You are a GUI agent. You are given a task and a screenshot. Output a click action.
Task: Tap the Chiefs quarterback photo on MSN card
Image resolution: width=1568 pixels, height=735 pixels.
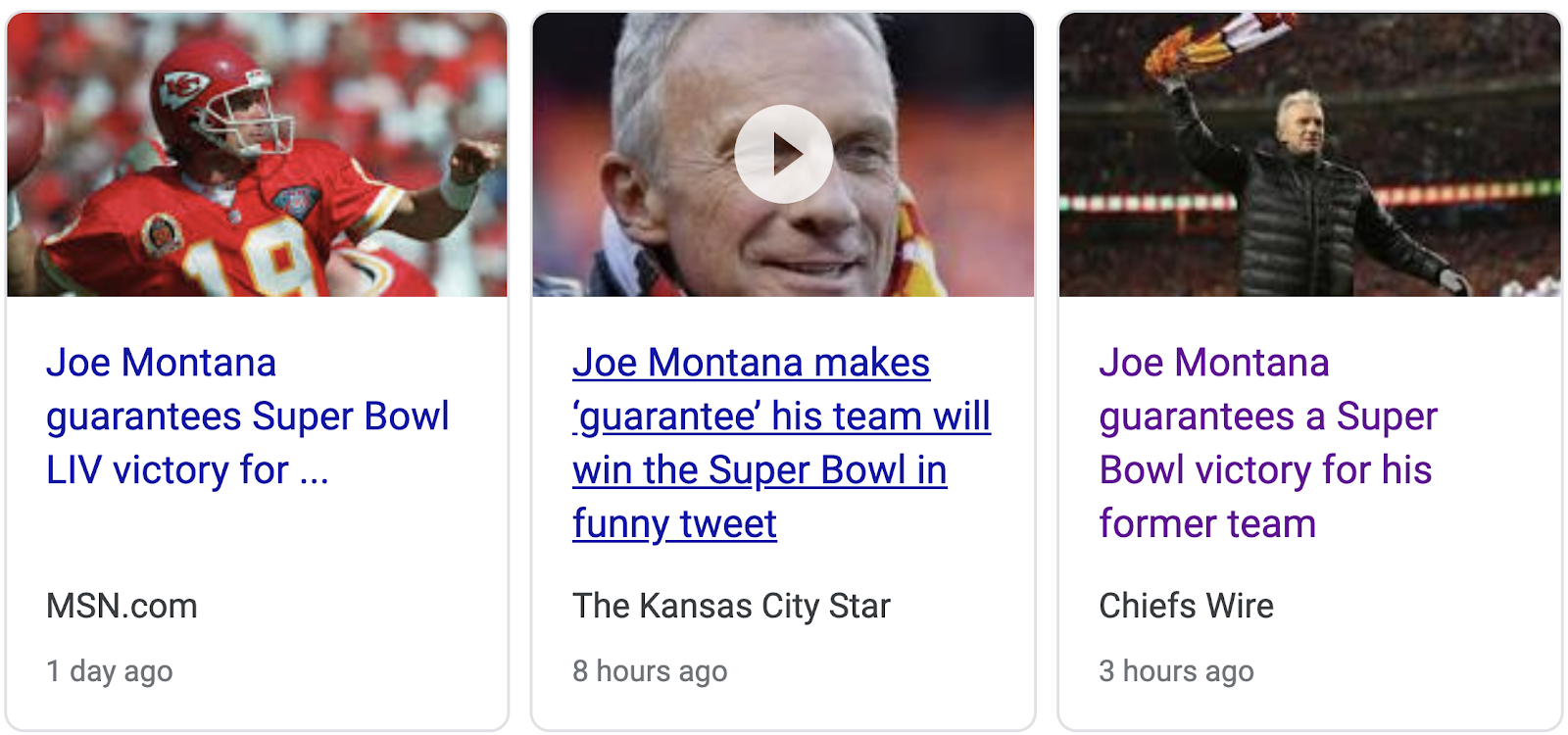[257, 154]
